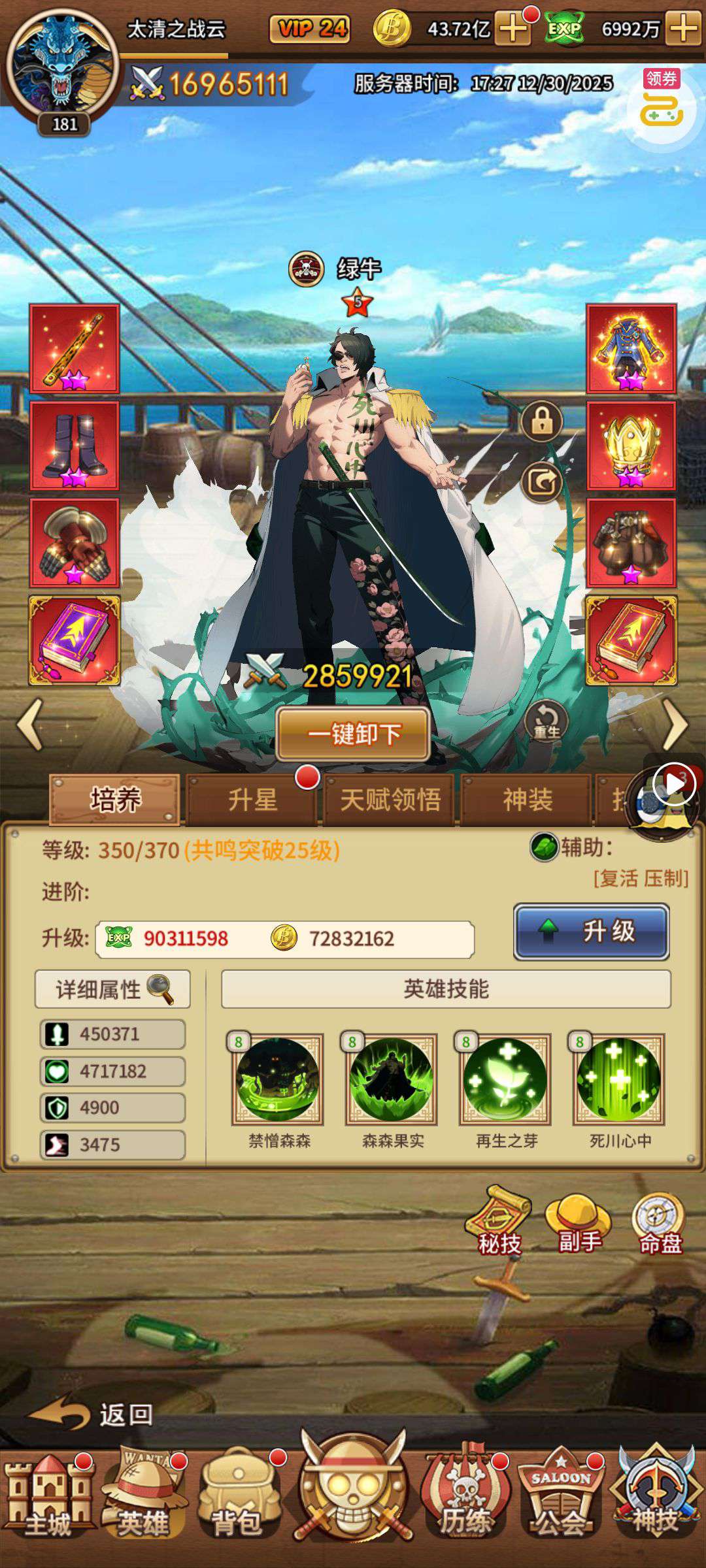Open the 副手 straw hat icon

(x=579, y=1220)
